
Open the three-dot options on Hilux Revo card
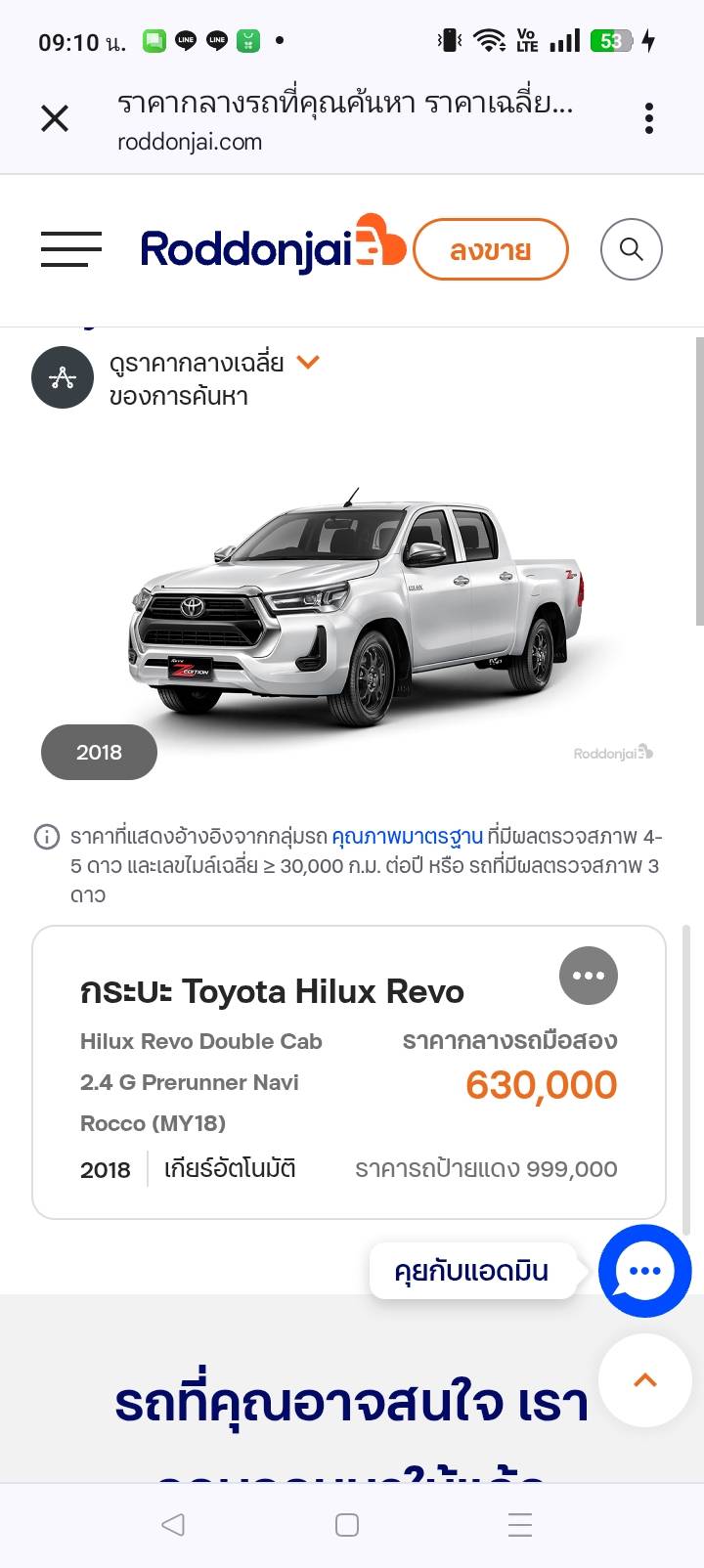tap(588, 976)
